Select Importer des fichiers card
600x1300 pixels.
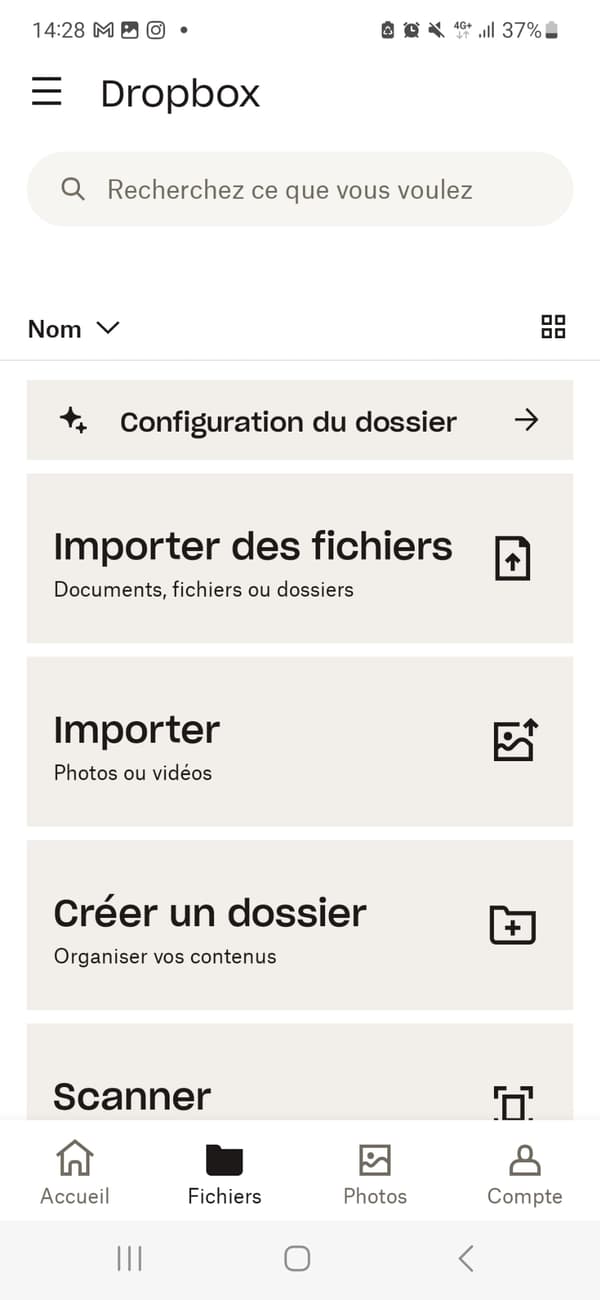(300, 558)
